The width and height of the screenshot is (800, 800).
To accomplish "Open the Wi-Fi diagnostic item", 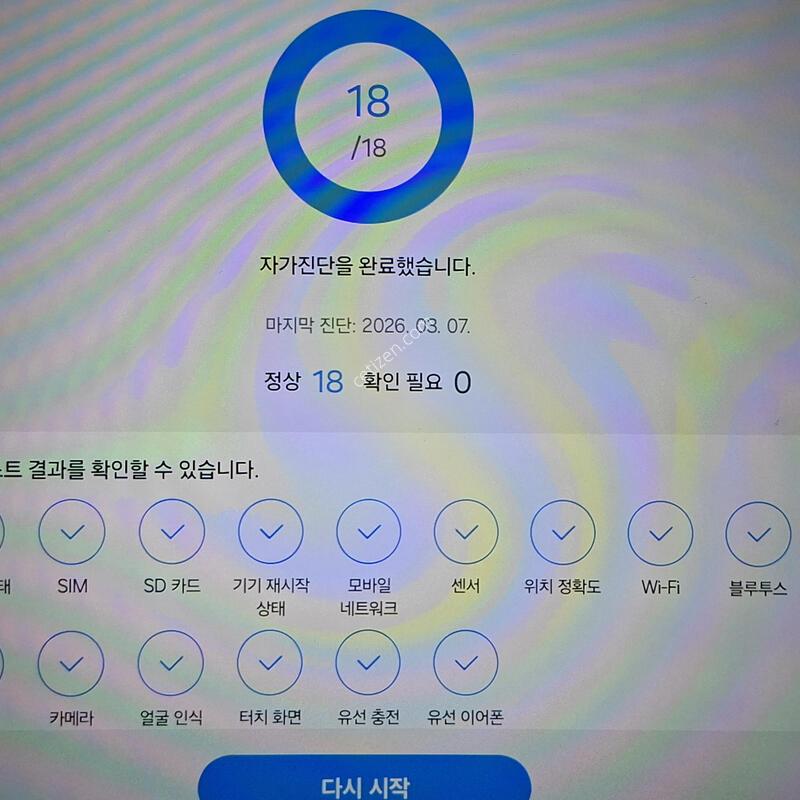I will 660,533.
